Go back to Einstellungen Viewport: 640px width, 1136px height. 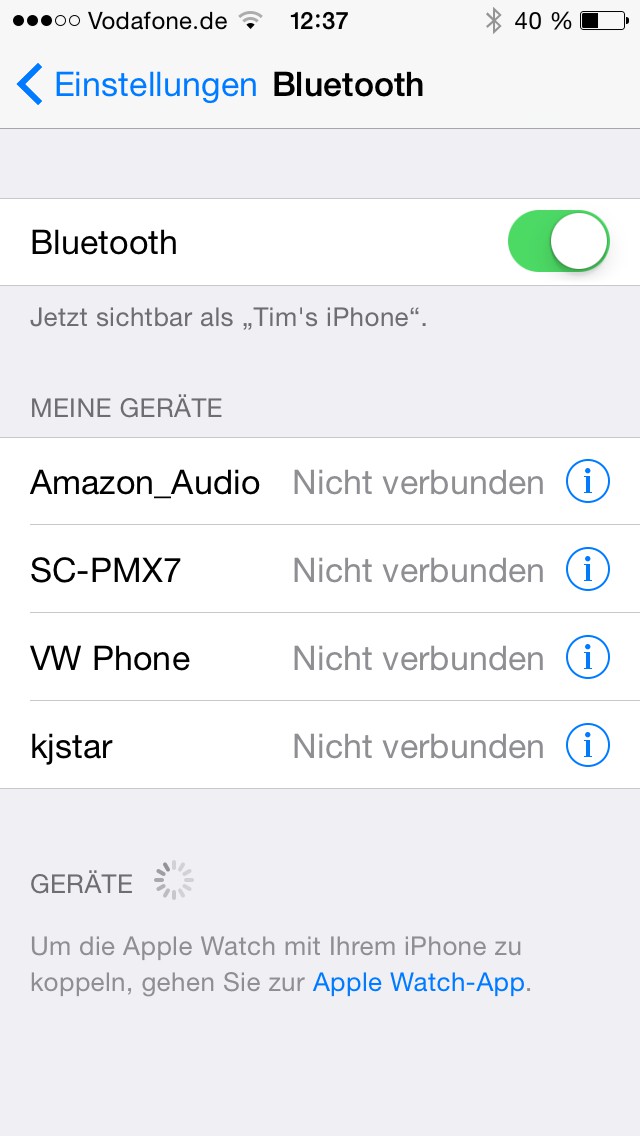coord(136,85)
